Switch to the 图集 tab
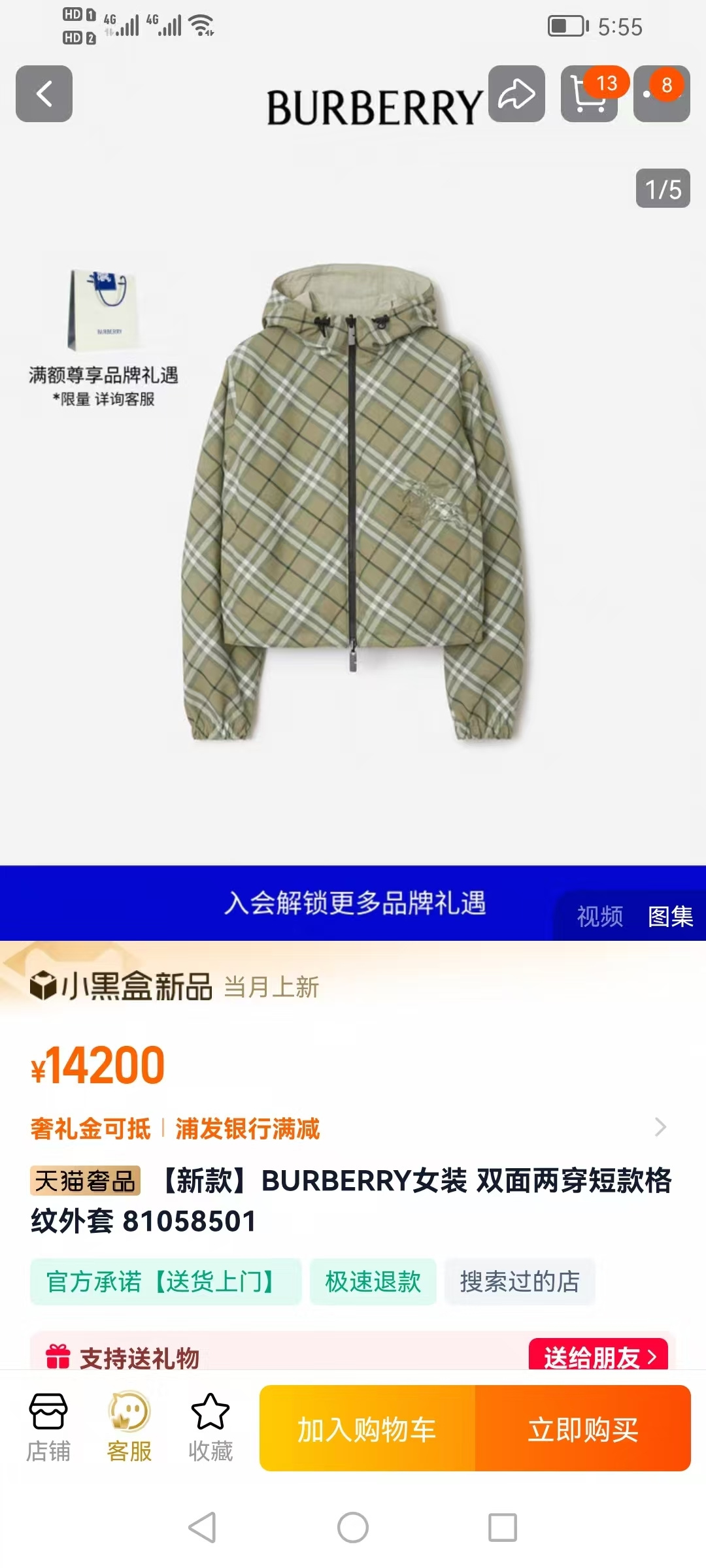 pos(670,916)
